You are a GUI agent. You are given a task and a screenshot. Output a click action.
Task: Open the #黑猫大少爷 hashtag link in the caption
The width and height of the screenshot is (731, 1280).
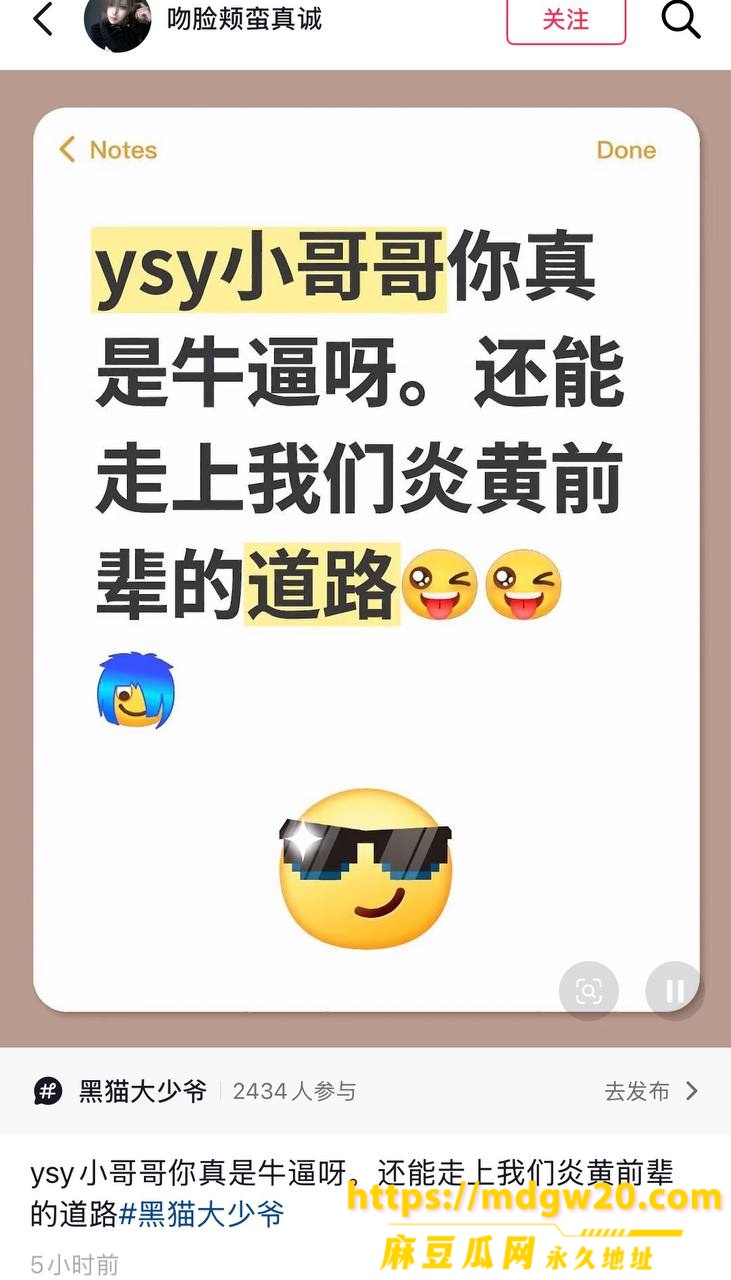point(202,1215)
